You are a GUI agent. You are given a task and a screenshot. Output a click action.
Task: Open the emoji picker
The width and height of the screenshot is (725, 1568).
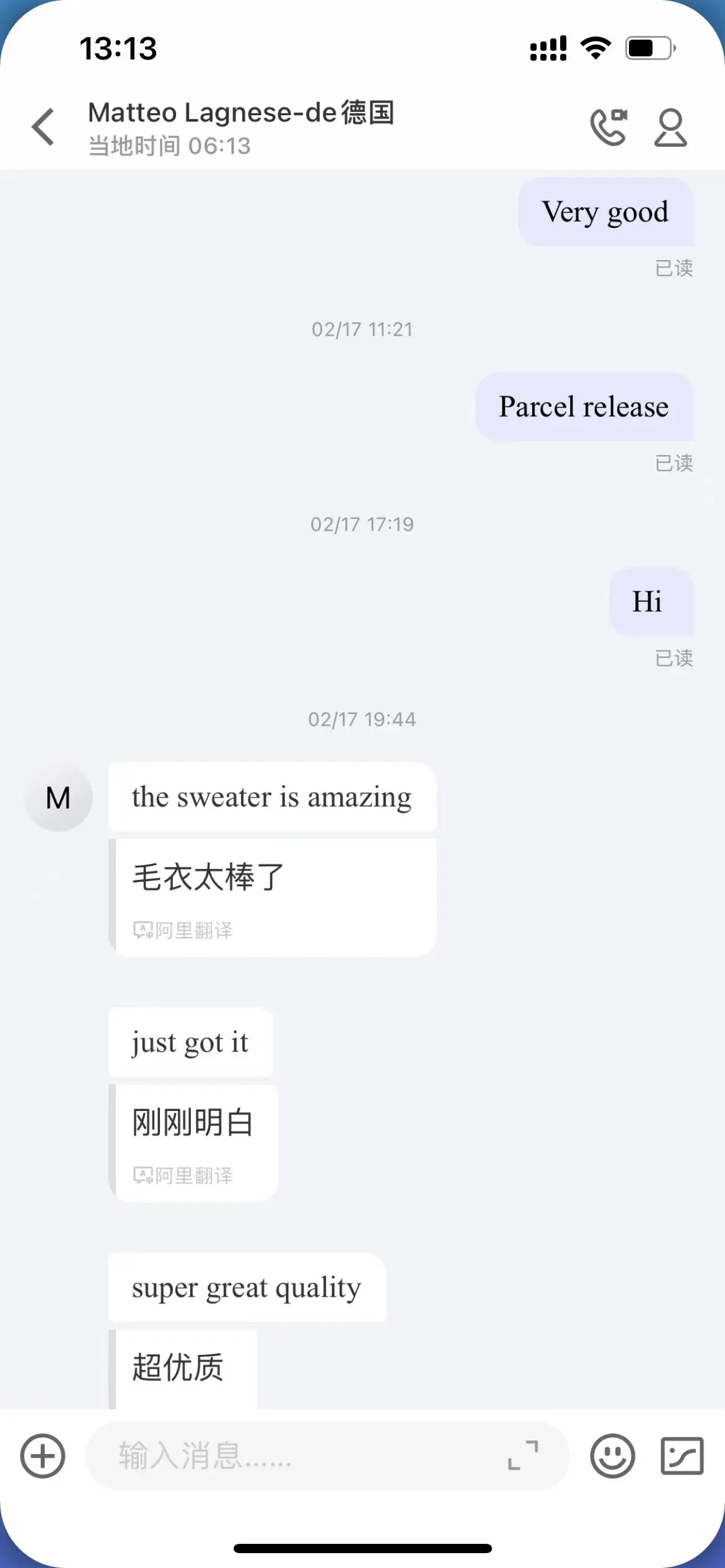point(612,1456)
